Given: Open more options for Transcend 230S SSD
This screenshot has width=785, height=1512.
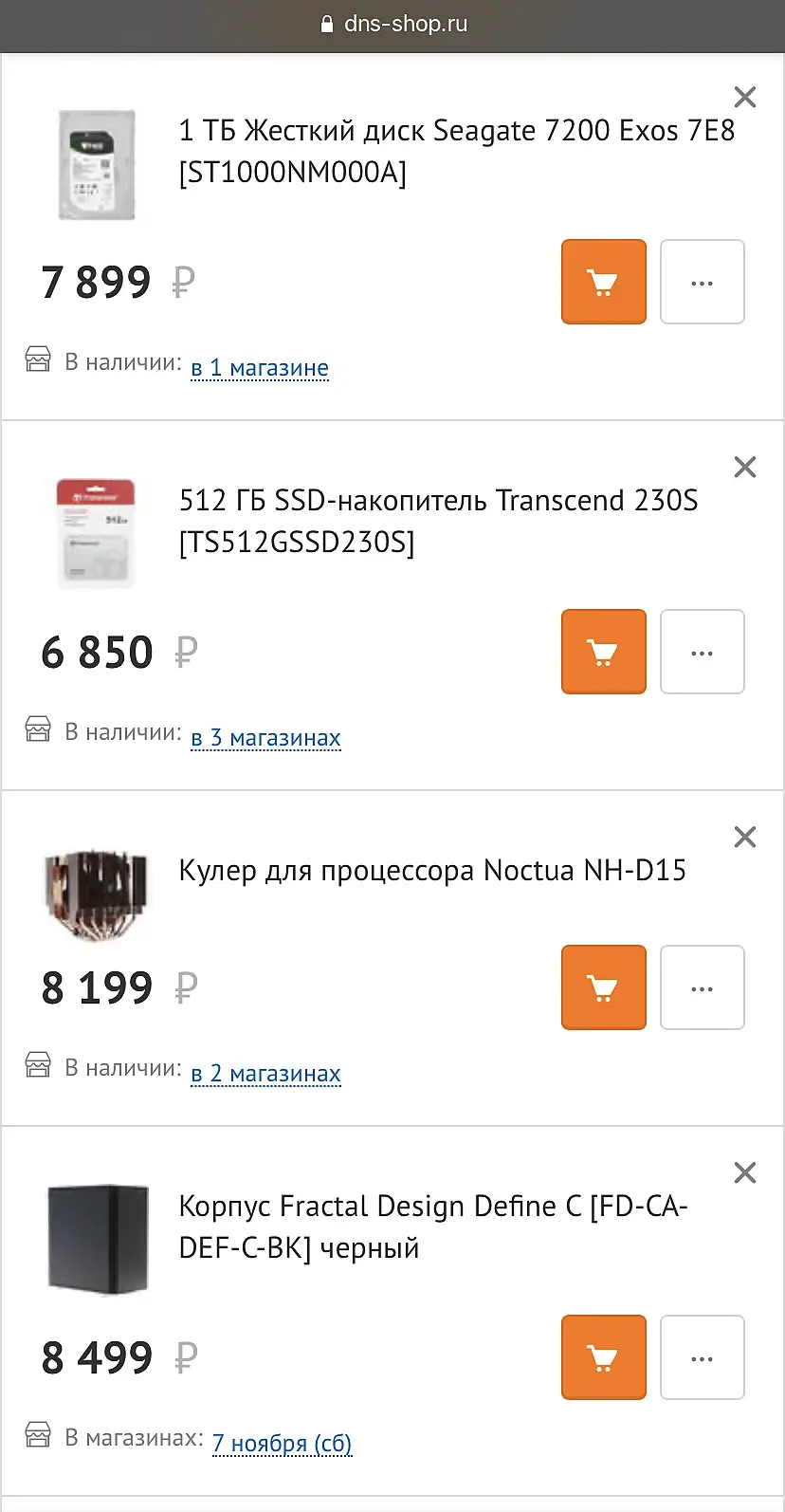Looking at the screenshot, I should pyautogui.click(x=702, y=652).
